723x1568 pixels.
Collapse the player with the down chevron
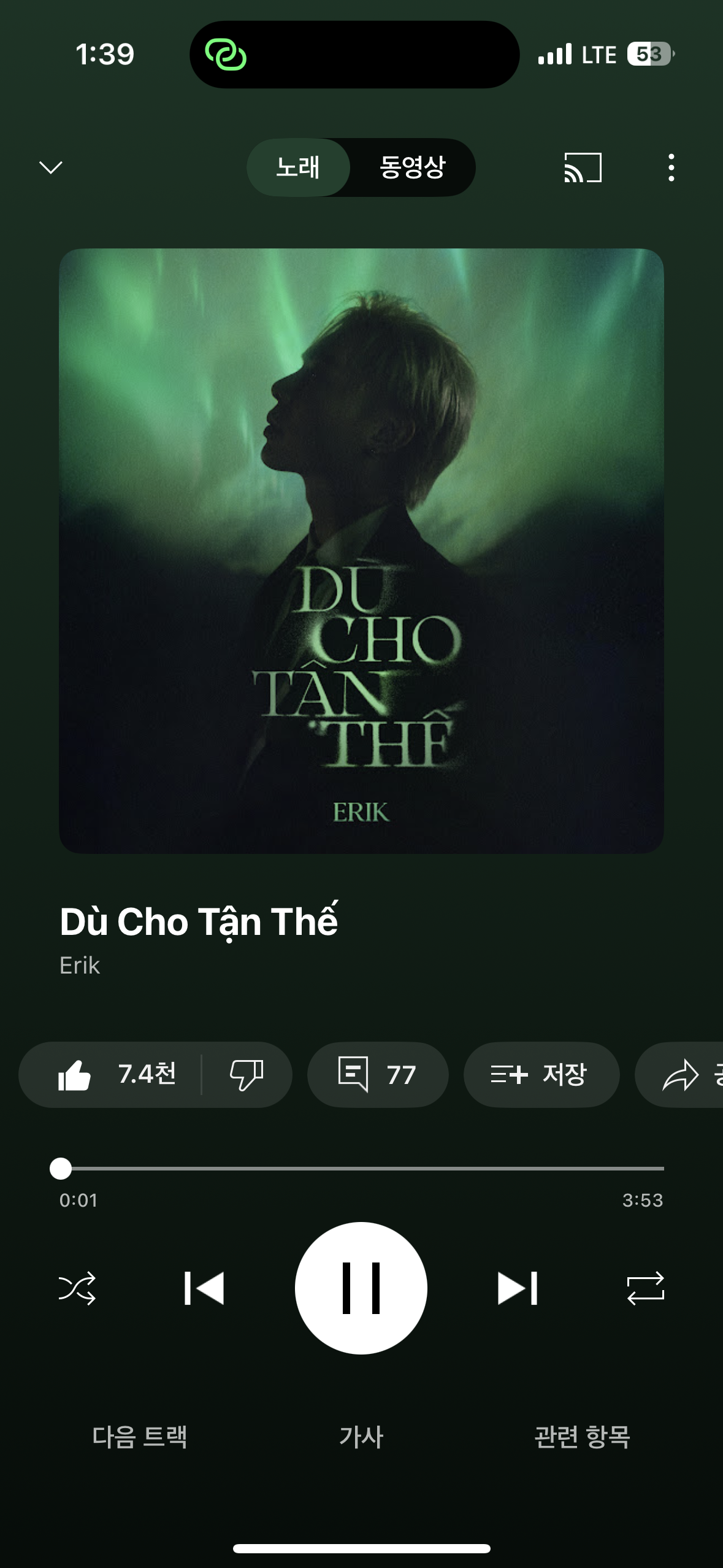50,167
